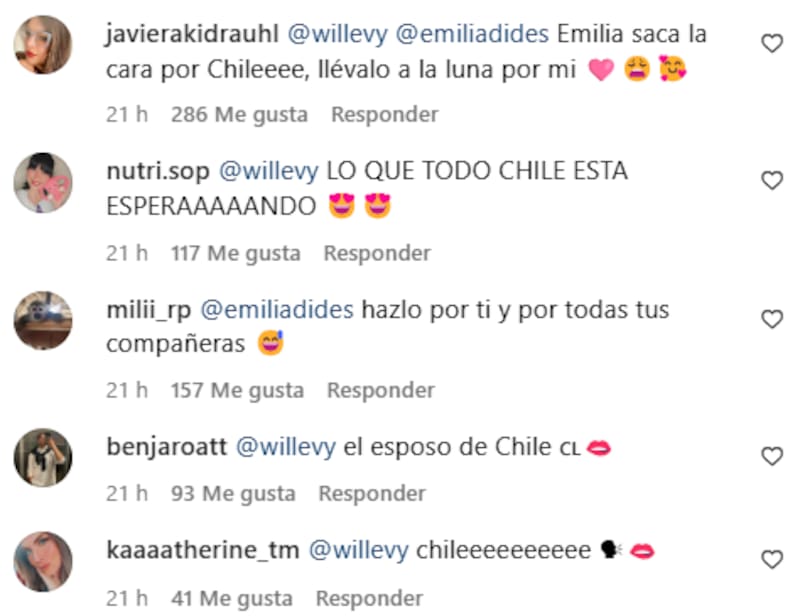Like nutri.sop's comment
Image resolution: width=800 pixels, height=616 pixels.
[771, 181]
